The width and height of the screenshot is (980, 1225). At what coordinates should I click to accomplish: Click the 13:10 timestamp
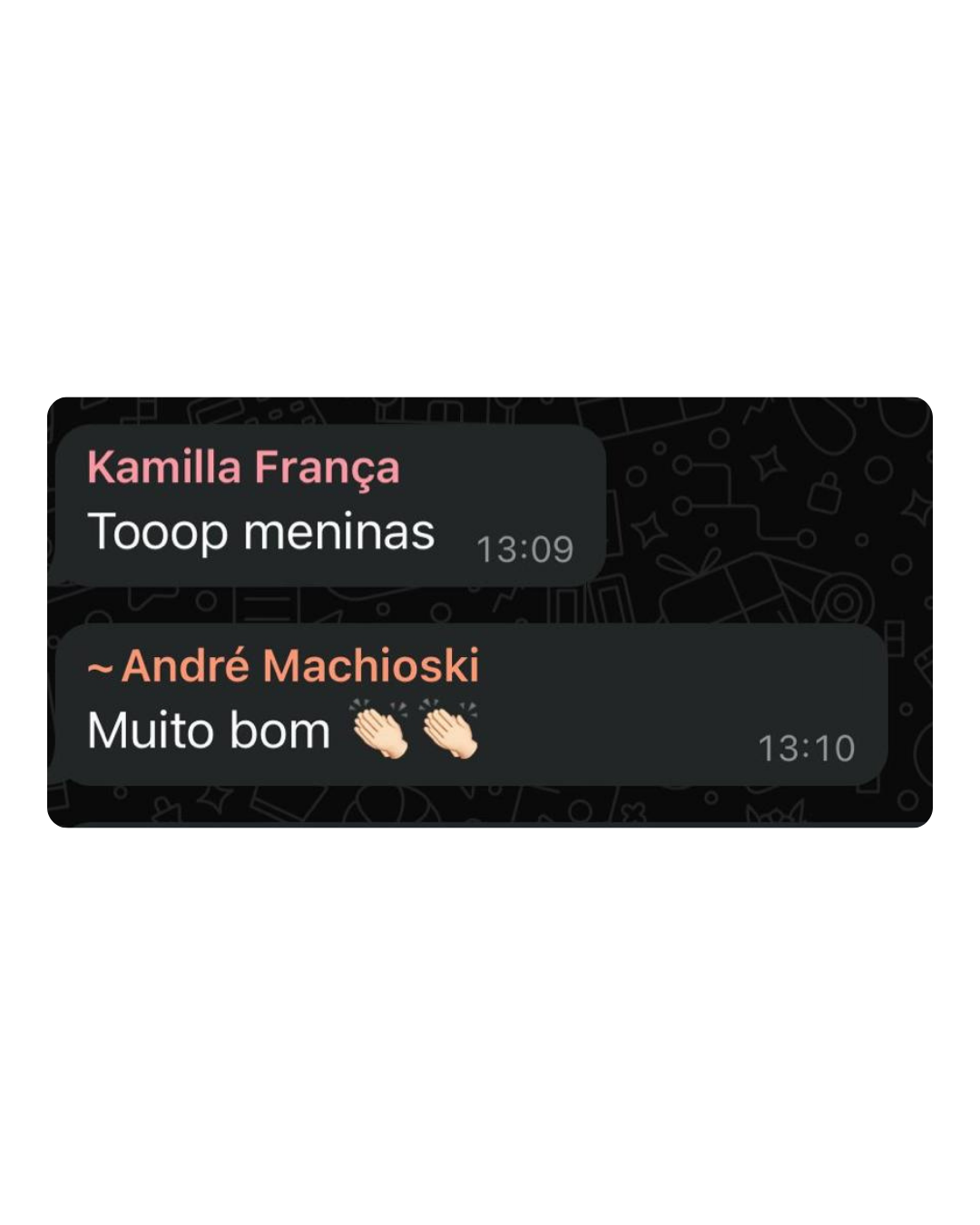[806, 747]
